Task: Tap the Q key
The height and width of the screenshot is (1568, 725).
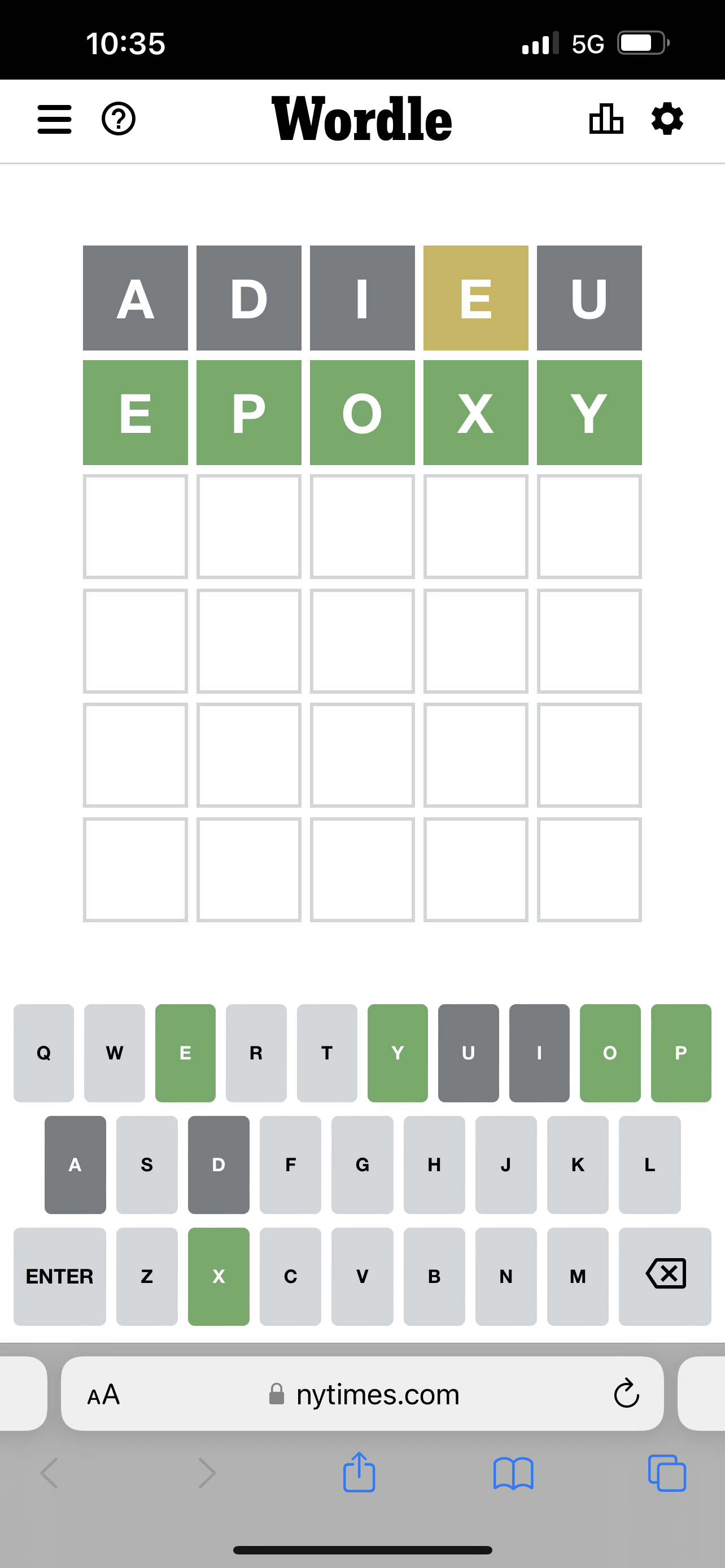Action: tap(44, 1053)
